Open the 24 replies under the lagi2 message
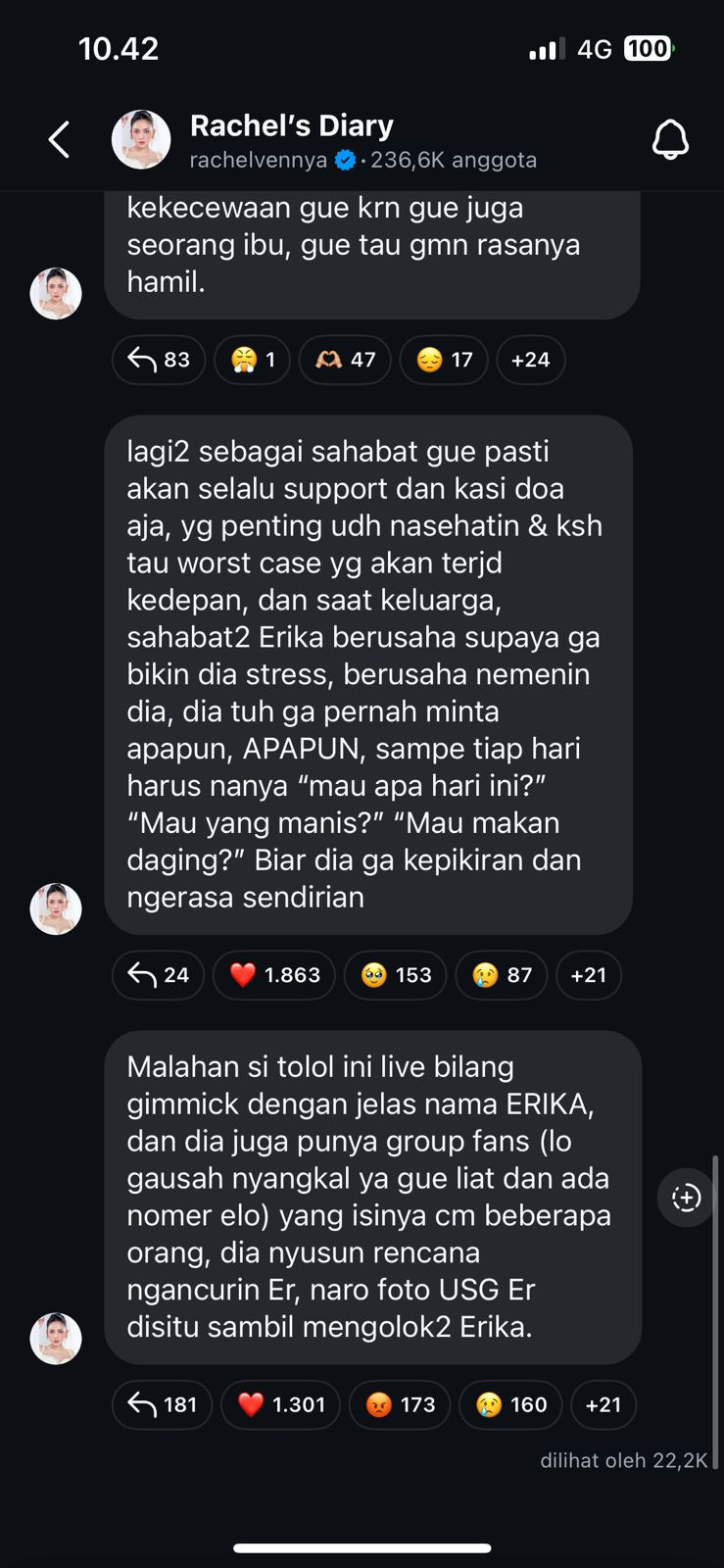 pyautogui.click(x=158, y=975)
